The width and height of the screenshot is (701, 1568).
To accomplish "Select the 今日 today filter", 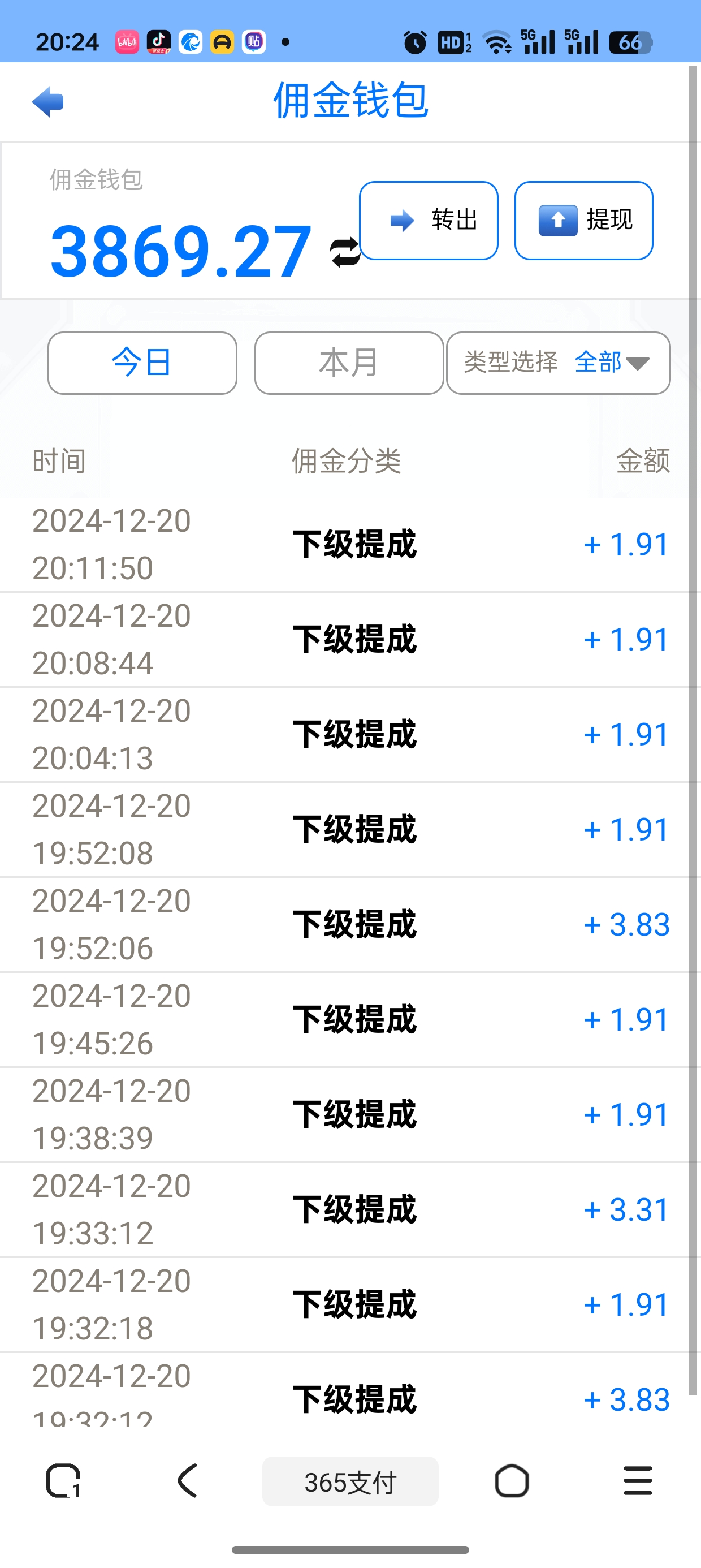I will (x=142, y=363).
